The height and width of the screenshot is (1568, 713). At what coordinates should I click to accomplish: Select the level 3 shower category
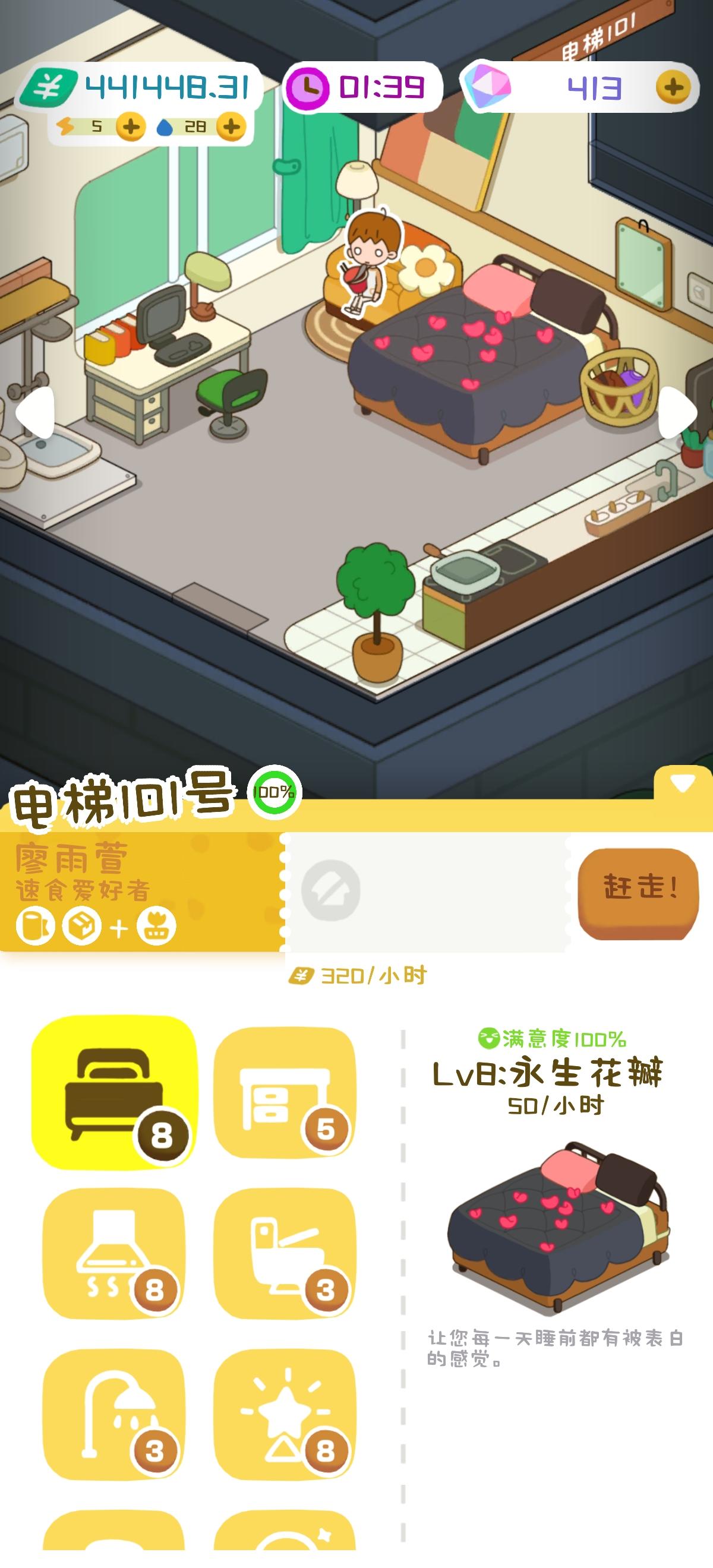[114, 1415]
